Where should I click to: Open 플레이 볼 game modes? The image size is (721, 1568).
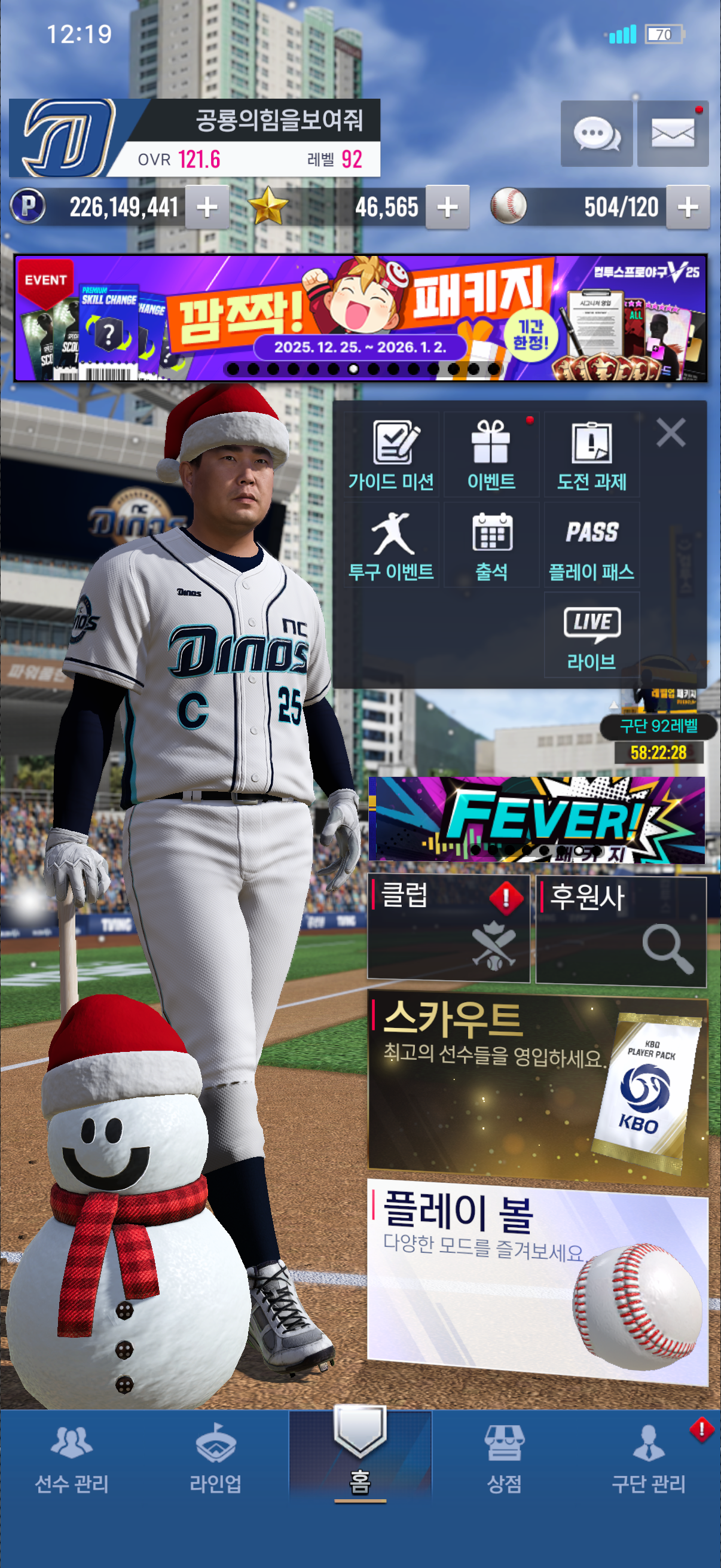(x=537, y=1280)
